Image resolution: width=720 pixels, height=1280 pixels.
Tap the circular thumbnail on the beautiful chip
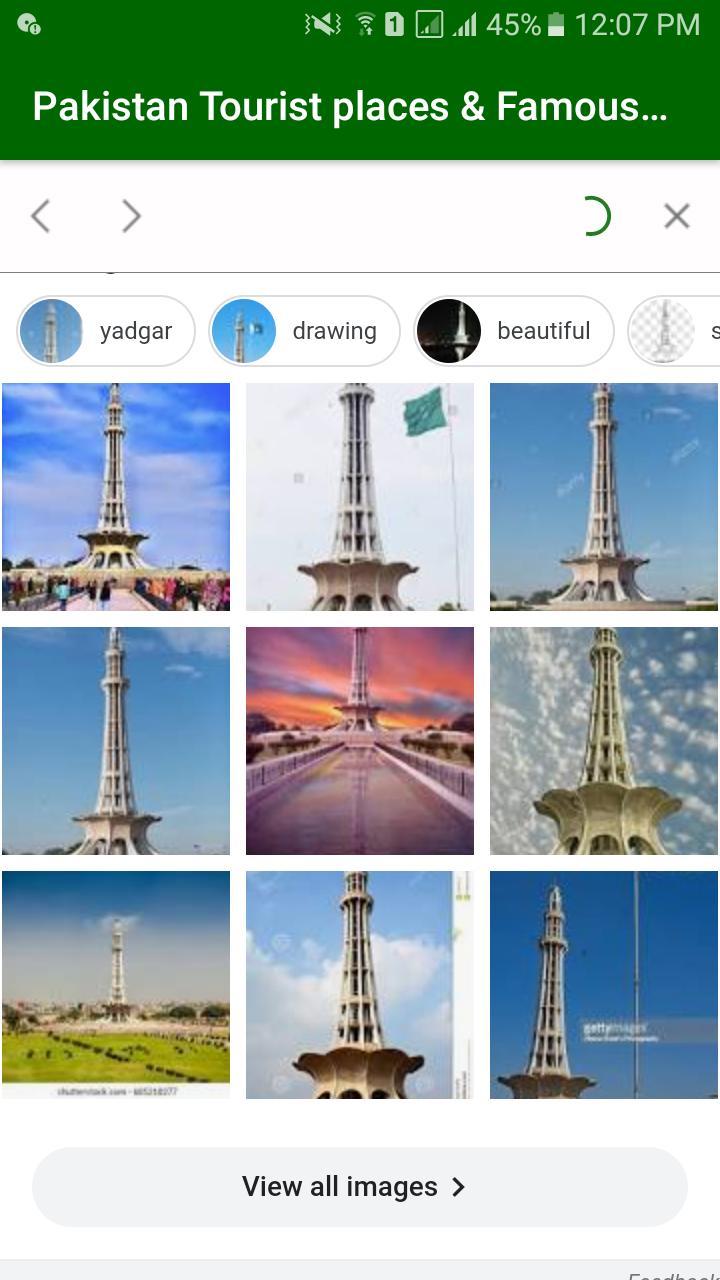(x=450, y=330)
